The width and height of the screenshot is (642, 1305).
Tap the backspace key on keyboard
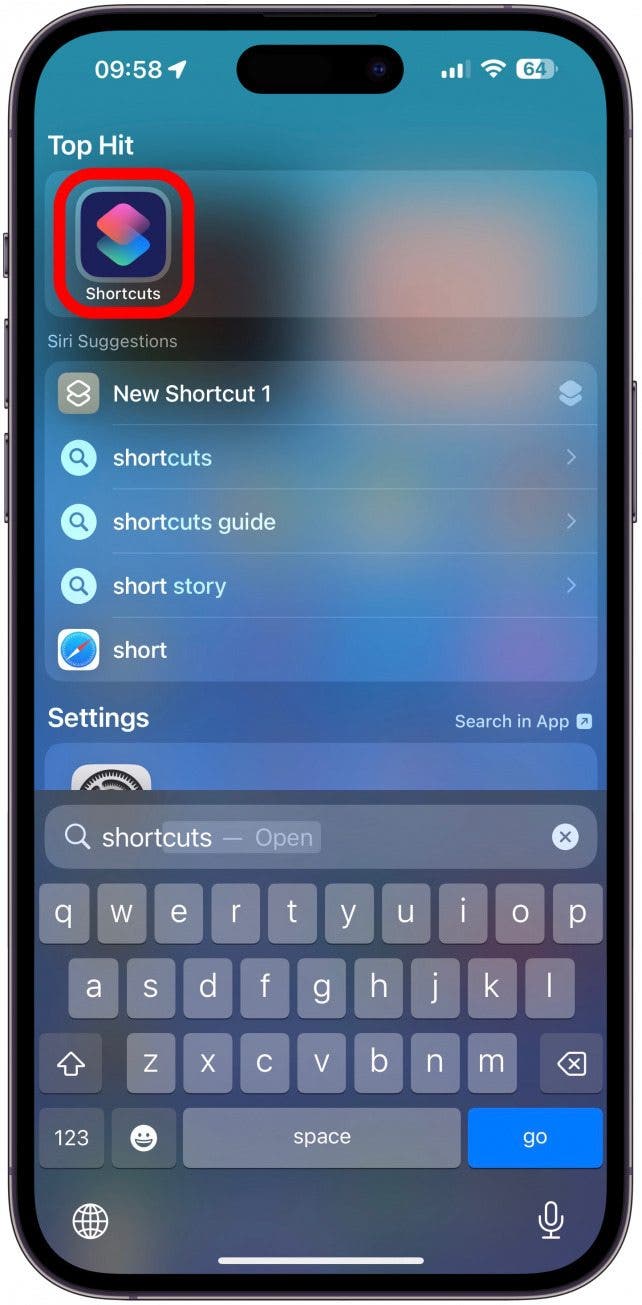pyautogui.click(x=571, y=1064)
